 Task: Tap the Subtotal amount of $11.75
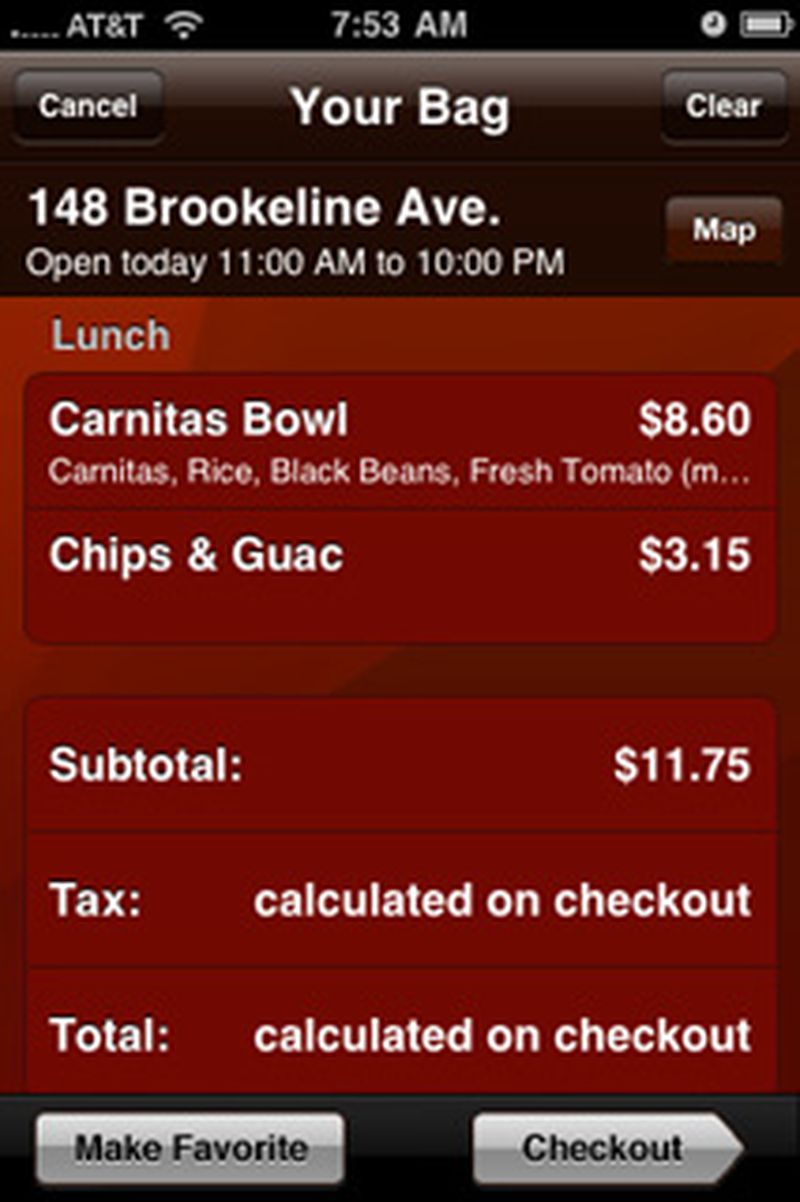[683, 765]
